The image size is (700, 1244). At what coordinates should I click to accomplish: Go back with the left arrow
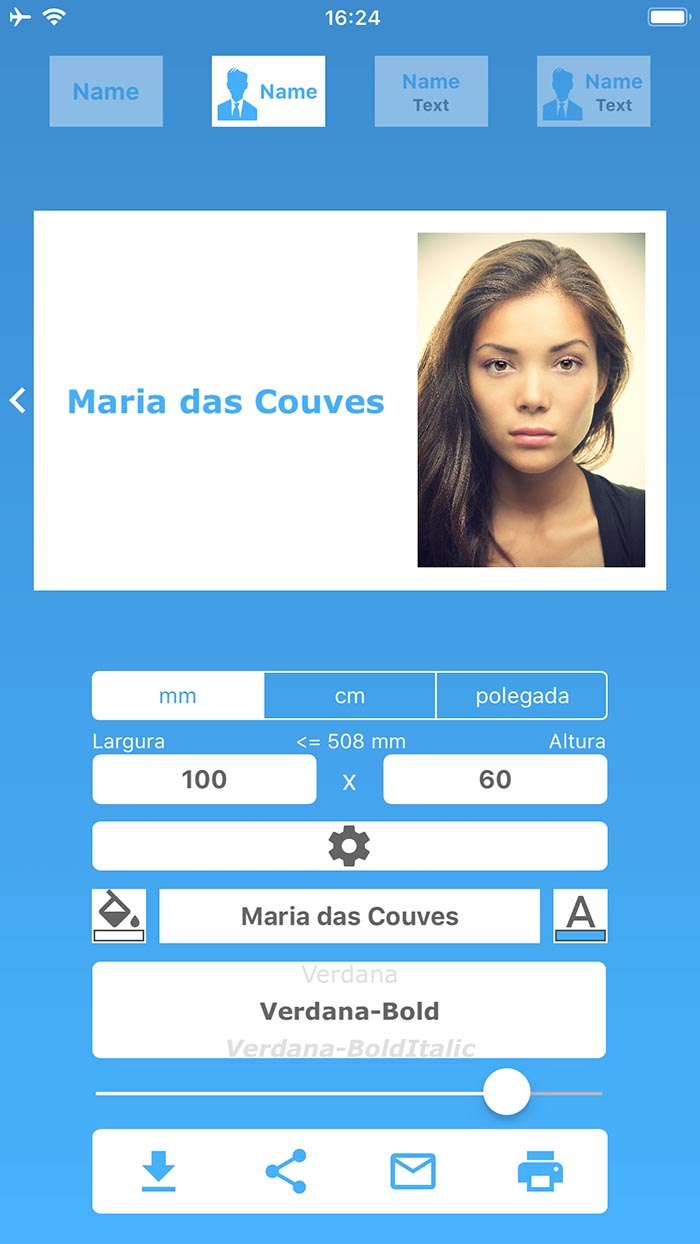(17, 400)
